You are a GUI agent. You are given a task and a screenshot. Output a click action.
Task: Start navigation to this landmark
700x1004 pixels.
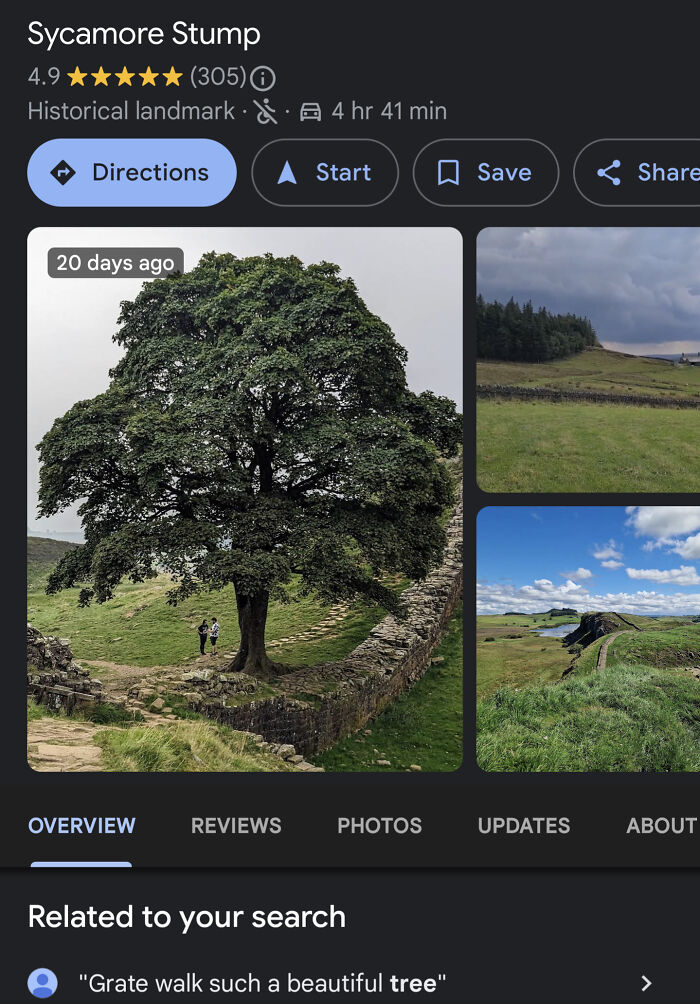(325, 173)
